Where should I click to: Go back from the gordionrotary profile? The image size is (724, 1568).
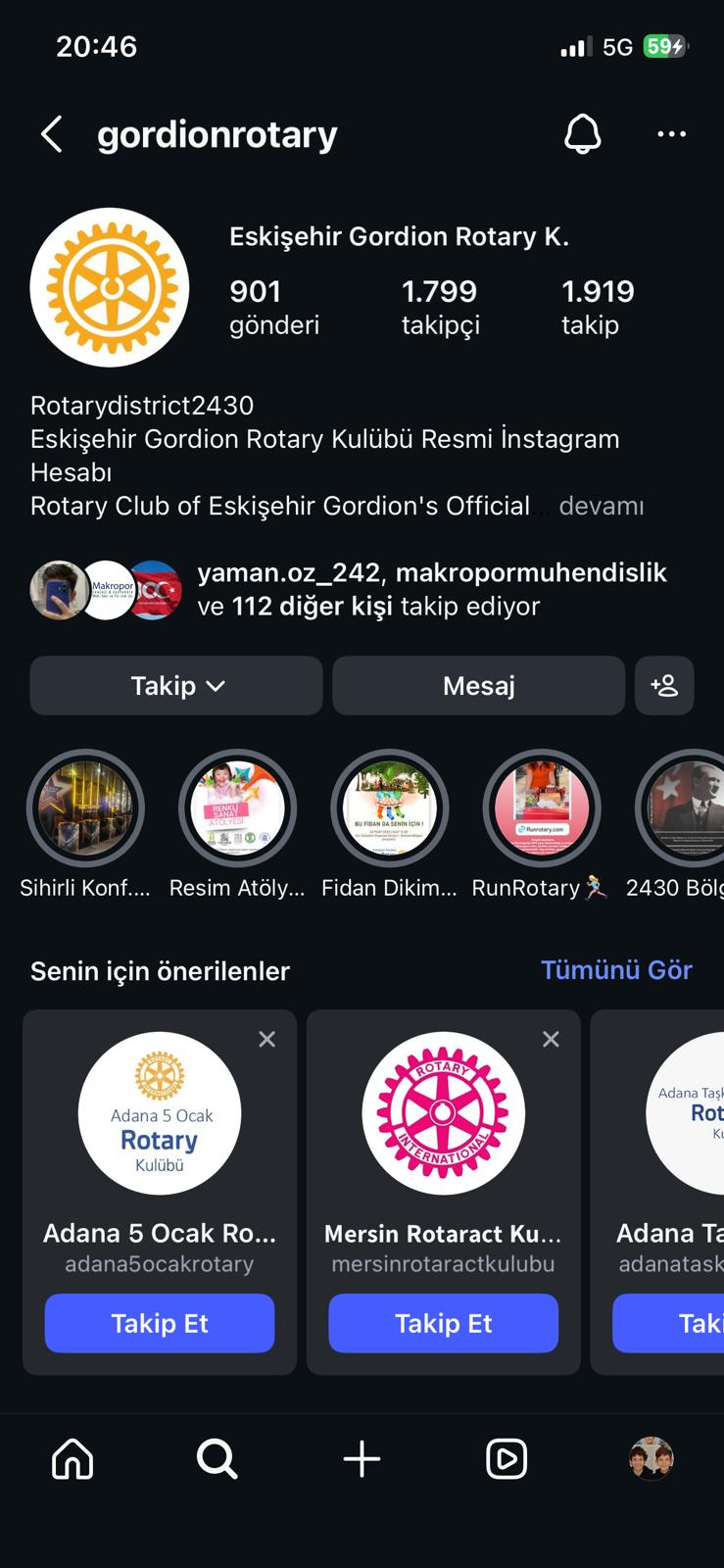(x=52, y=134)
